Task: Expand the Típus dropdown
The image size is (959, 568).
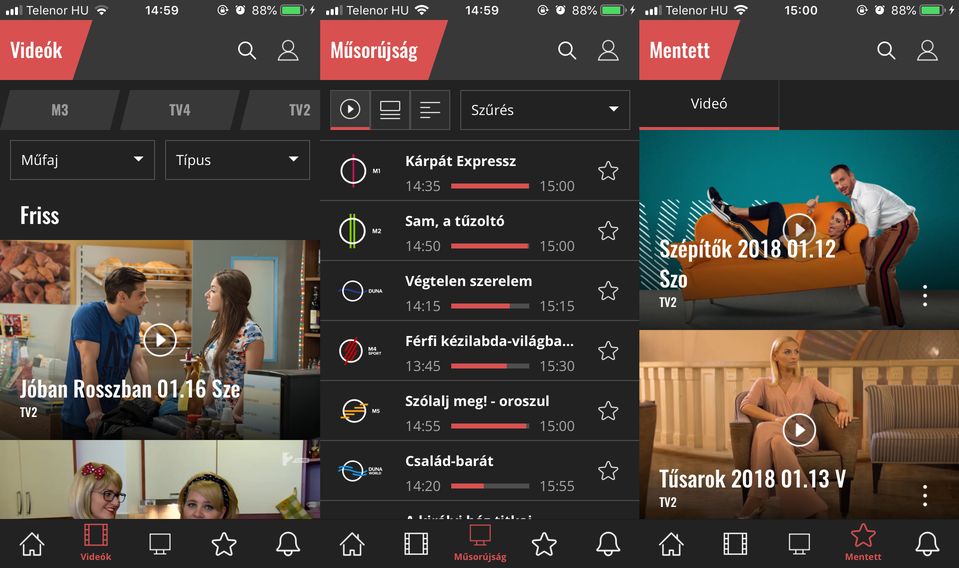Action: pos(237,160)
